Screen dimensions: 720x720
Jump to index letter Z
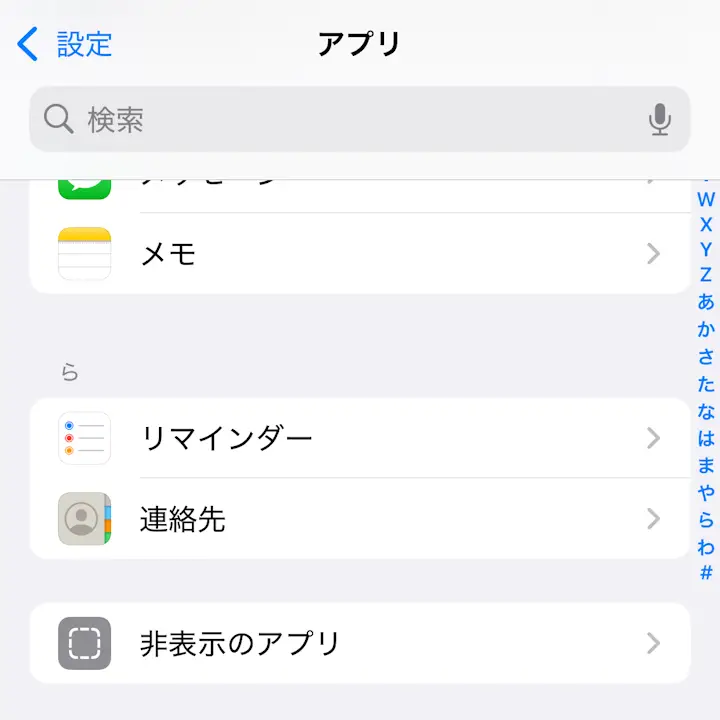[706, 276]
